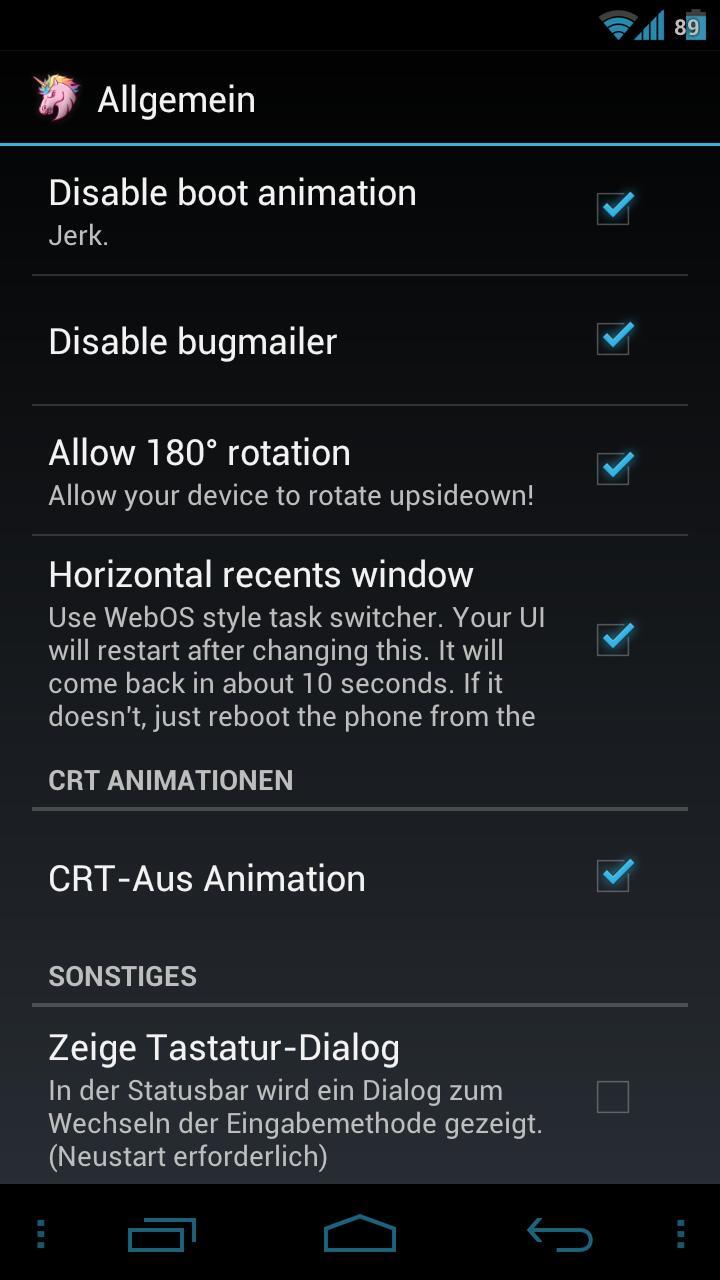Viewport: 720px width, 1280px height.
Task: Disable Horizontal recents window option
Action: [x=613, y=638]
